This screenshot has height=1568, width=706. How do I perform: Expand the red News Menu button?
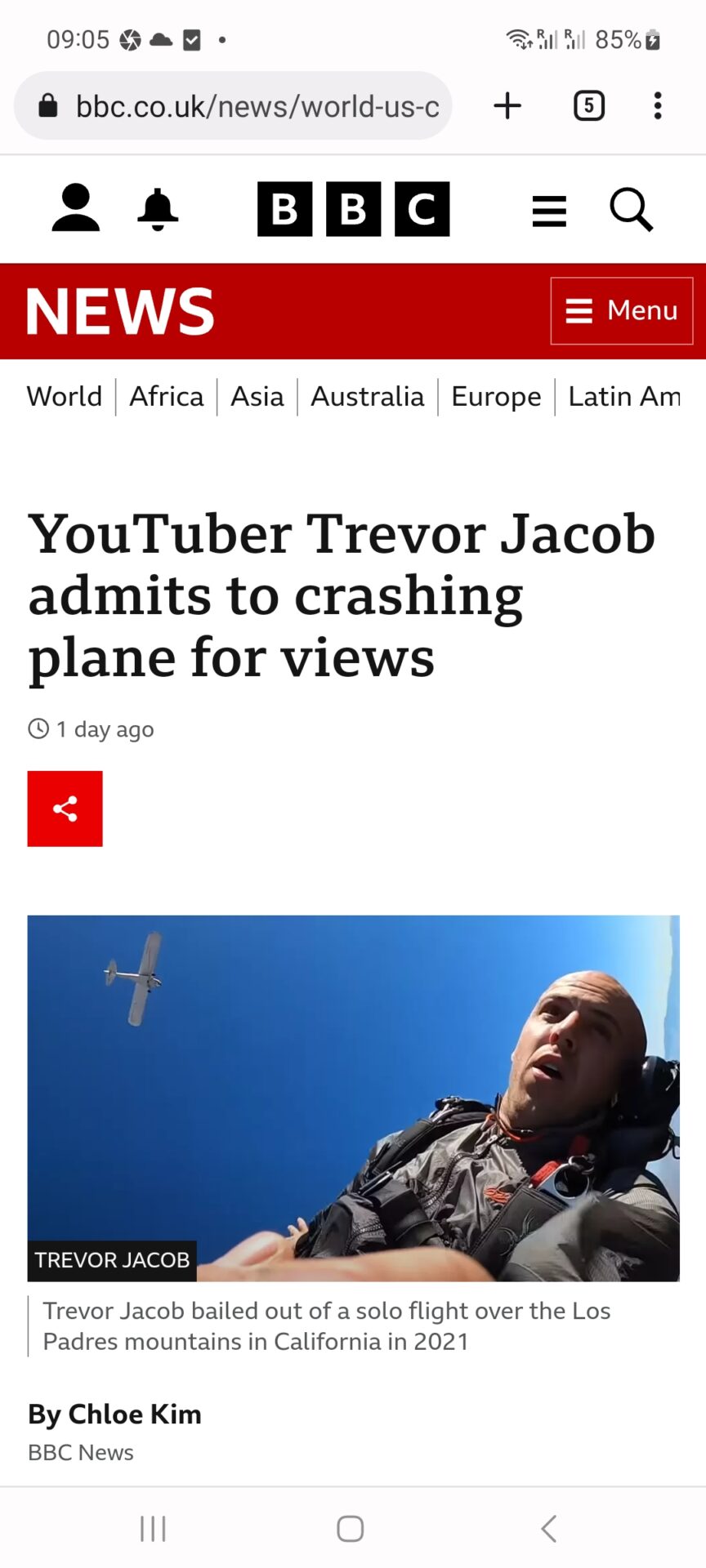click(x=621, y=310)
